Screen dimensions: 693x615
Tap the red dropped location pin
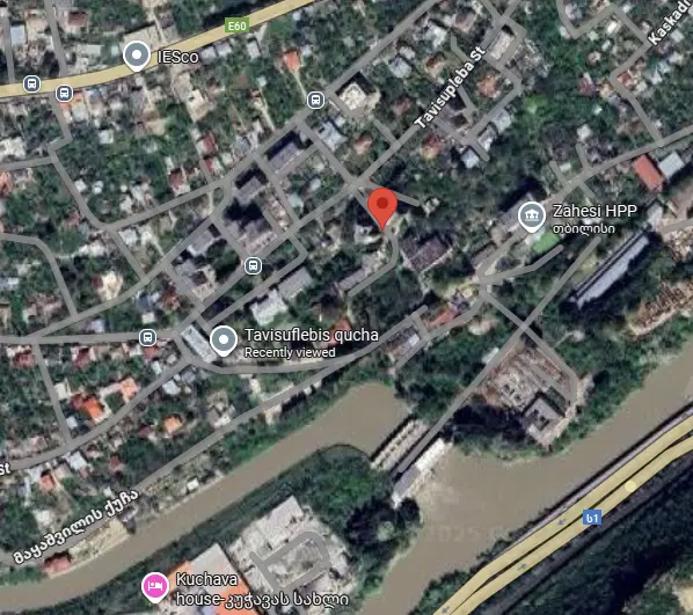[x=382, y=208]
